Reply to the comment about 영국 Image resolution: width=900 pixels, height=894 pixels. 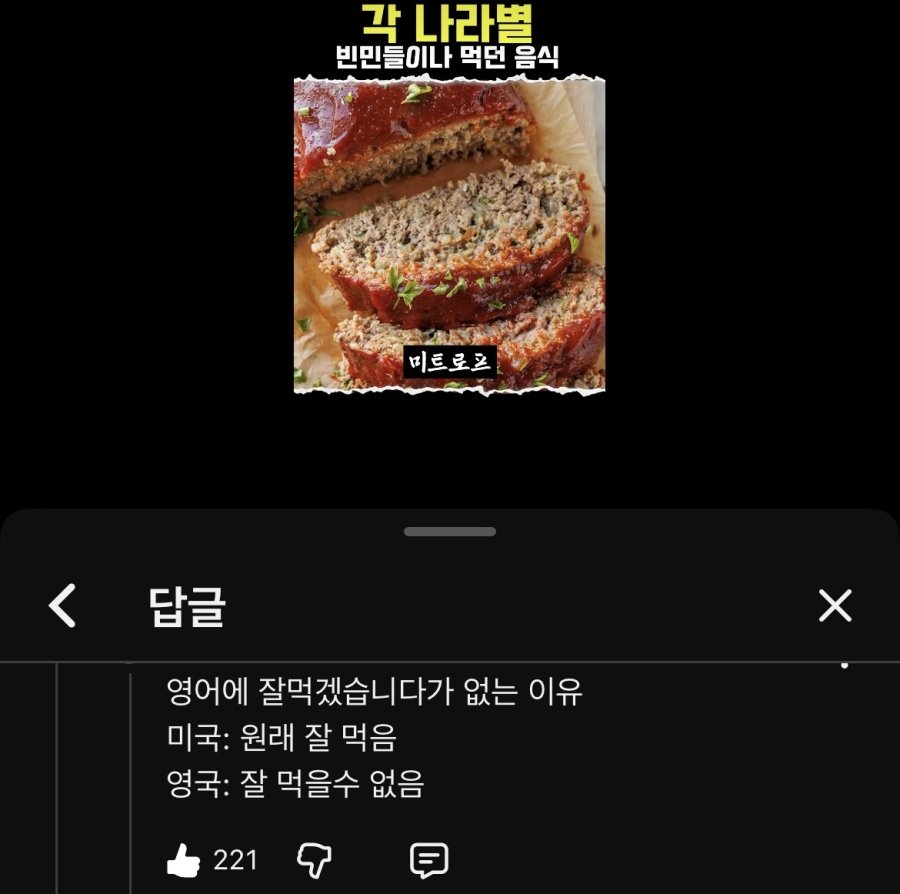click(x=429, y=859)
